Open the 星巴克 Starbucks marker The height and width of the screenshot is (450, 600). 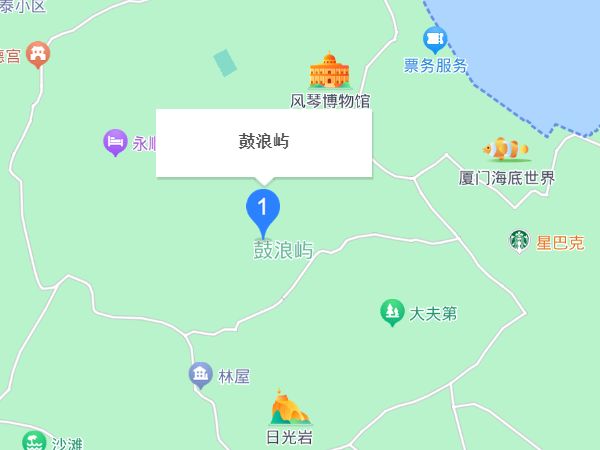click(519, 241)
